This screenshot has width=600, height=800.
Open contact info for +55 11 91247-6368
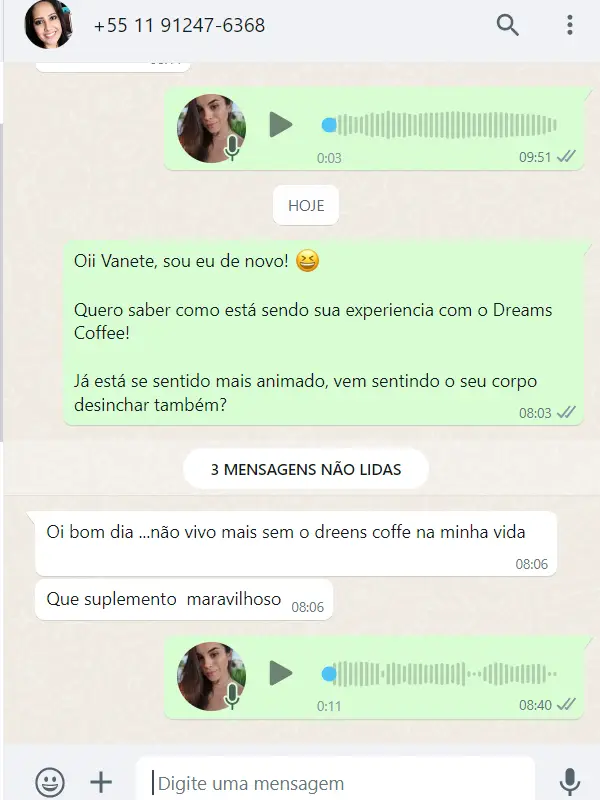pyautogui.click(x=180, y=25)
